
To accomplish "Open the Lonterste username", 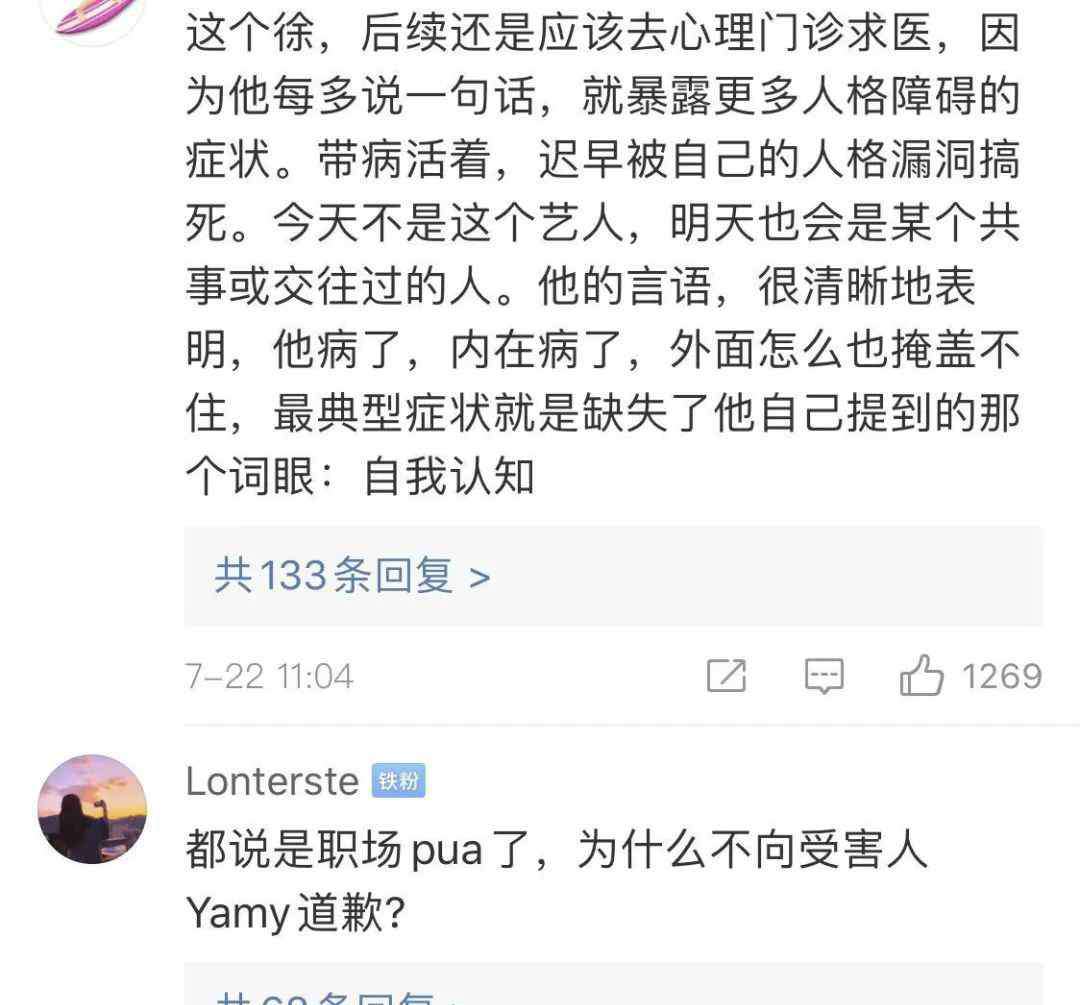I will [272, 781].
